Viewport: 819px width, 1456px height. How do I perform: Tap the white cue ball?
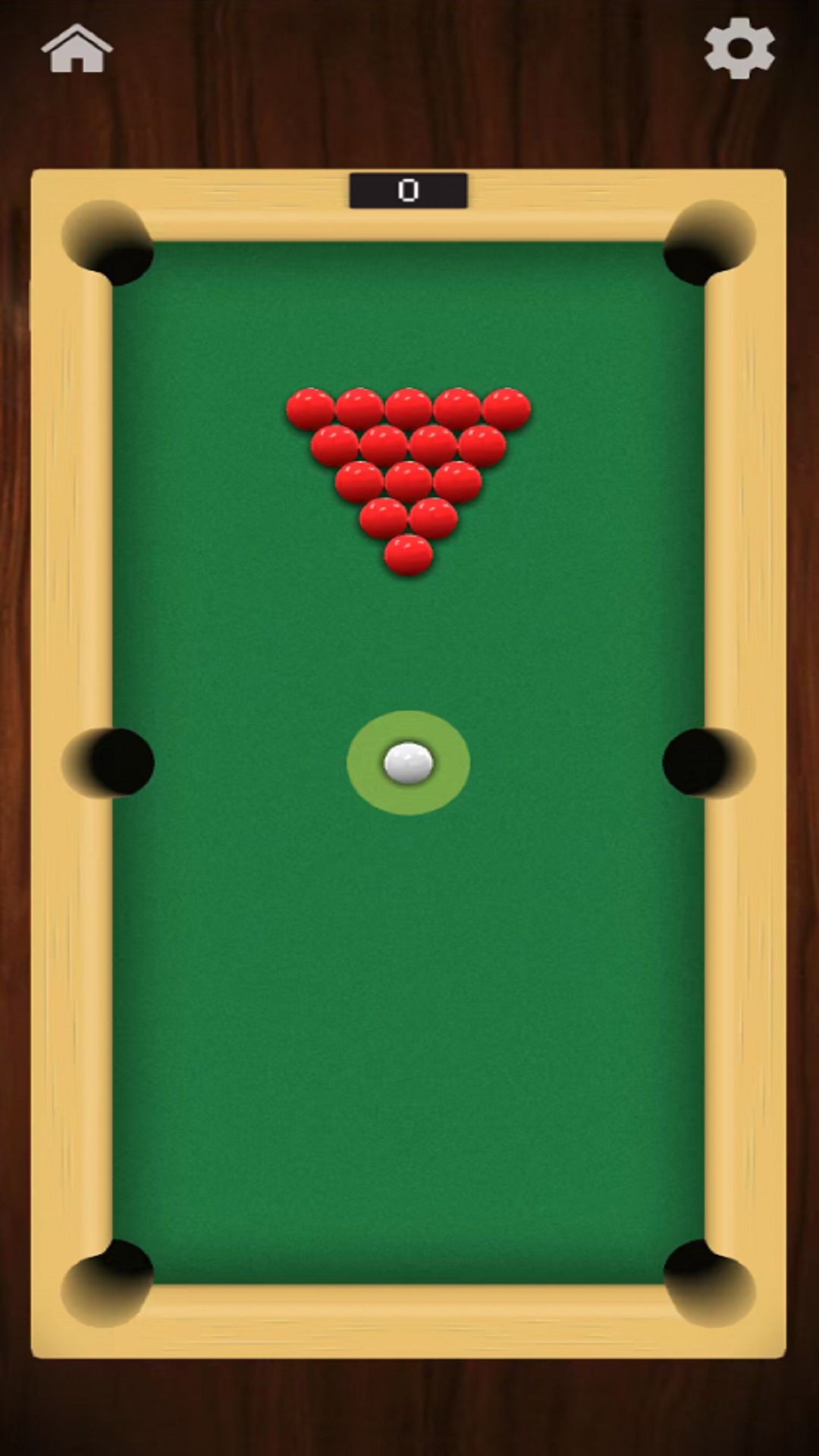pyautogui.click(x=408, y=763)
